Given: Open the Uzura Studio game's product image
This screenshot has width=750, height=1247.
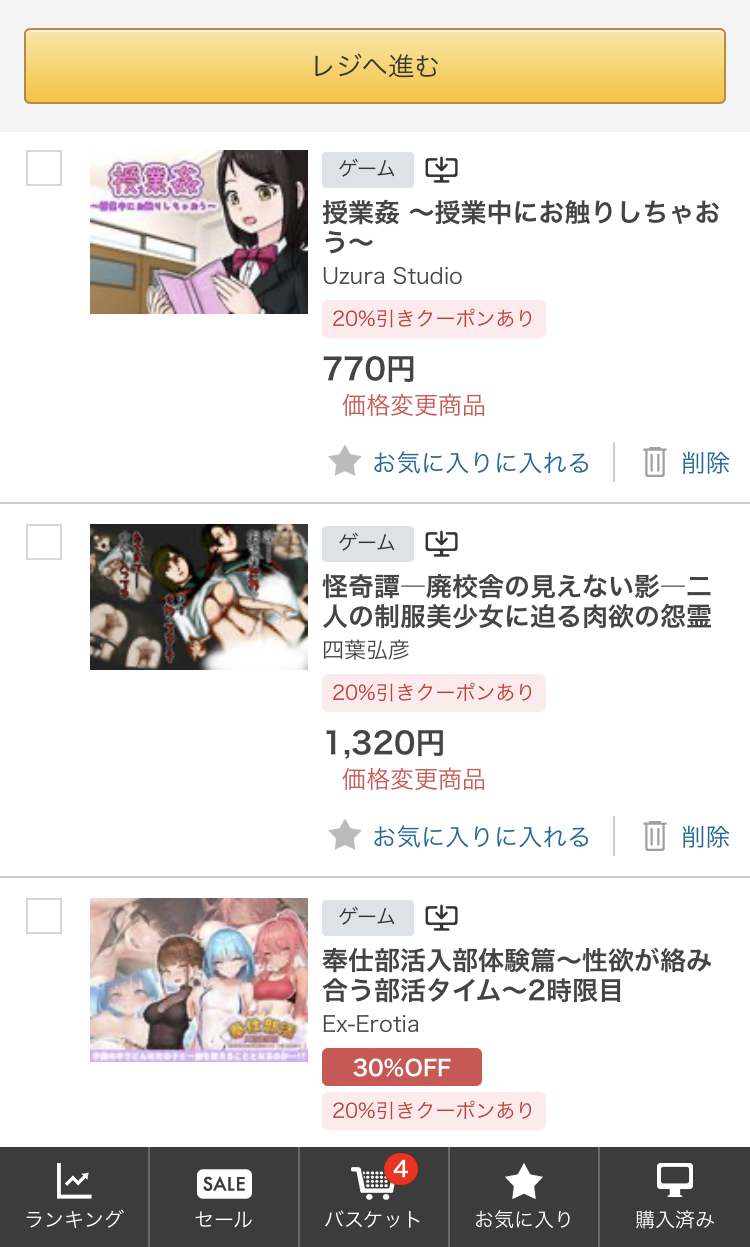Looking at the screenshot, I should [199, 232].
